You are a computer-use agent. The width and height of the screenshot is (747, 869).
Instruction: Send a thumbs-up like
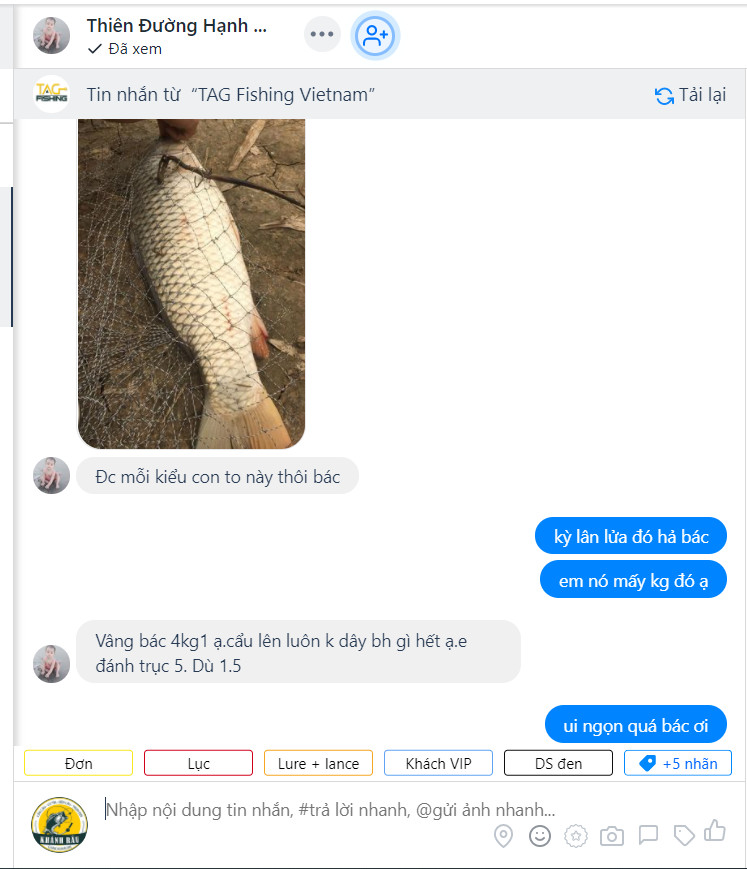[x=715, y=830]
